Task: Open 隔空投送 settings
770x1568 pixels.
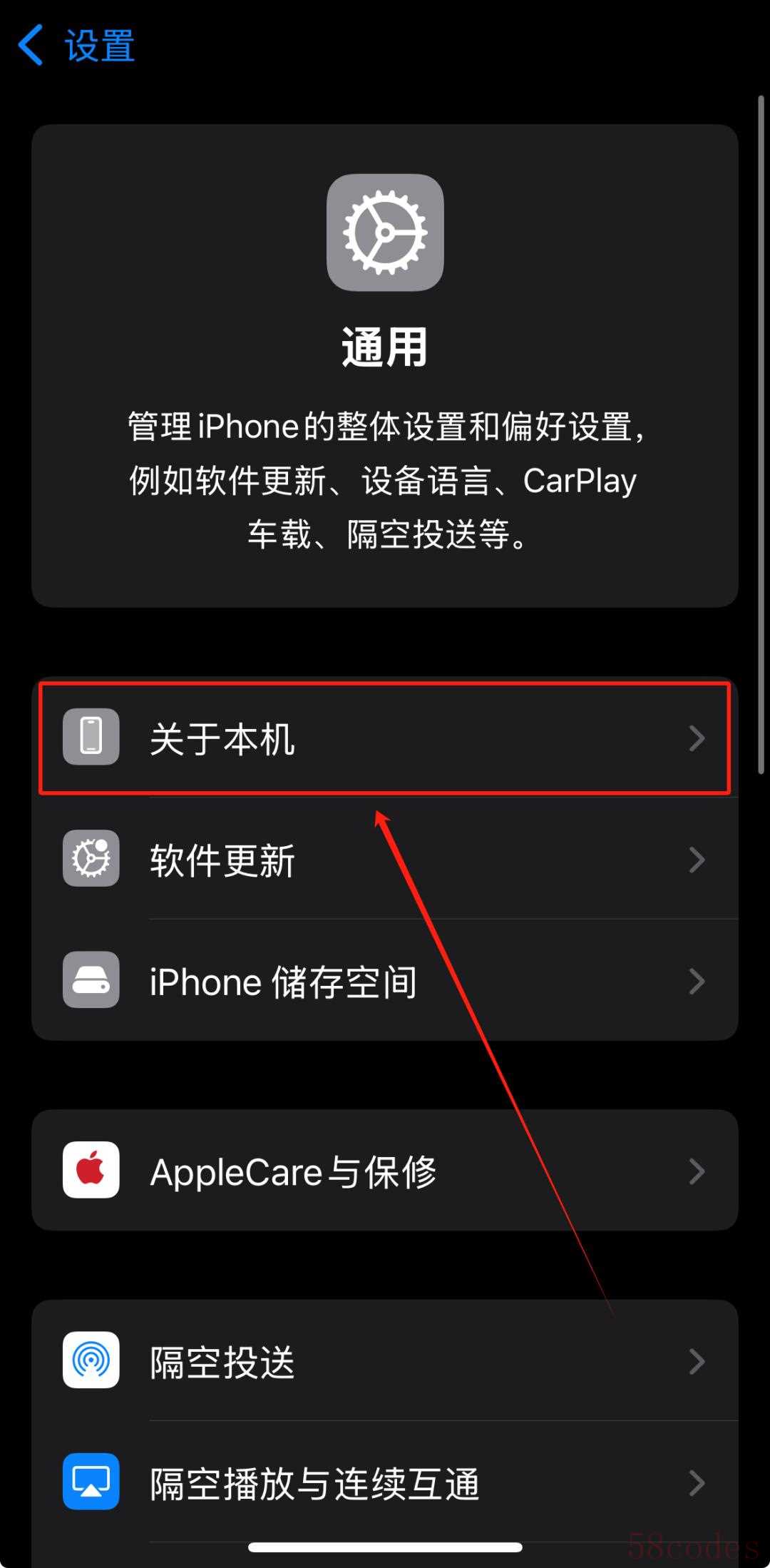Action: pyautogui.click(x=385, y=1361)
